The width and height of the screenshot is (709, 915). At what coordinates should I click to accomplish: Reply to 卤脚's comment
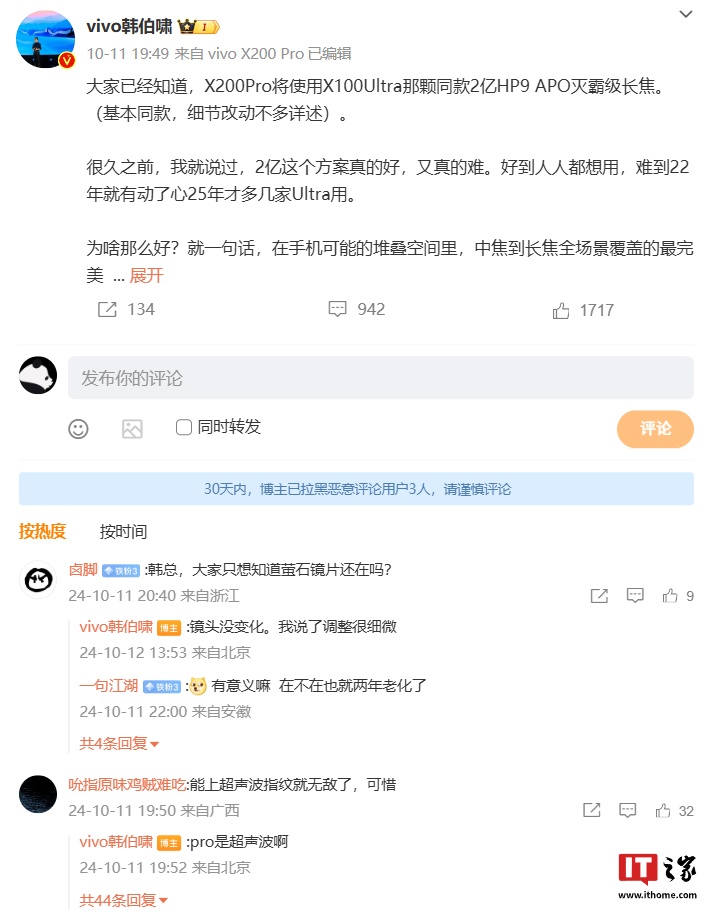635,596
